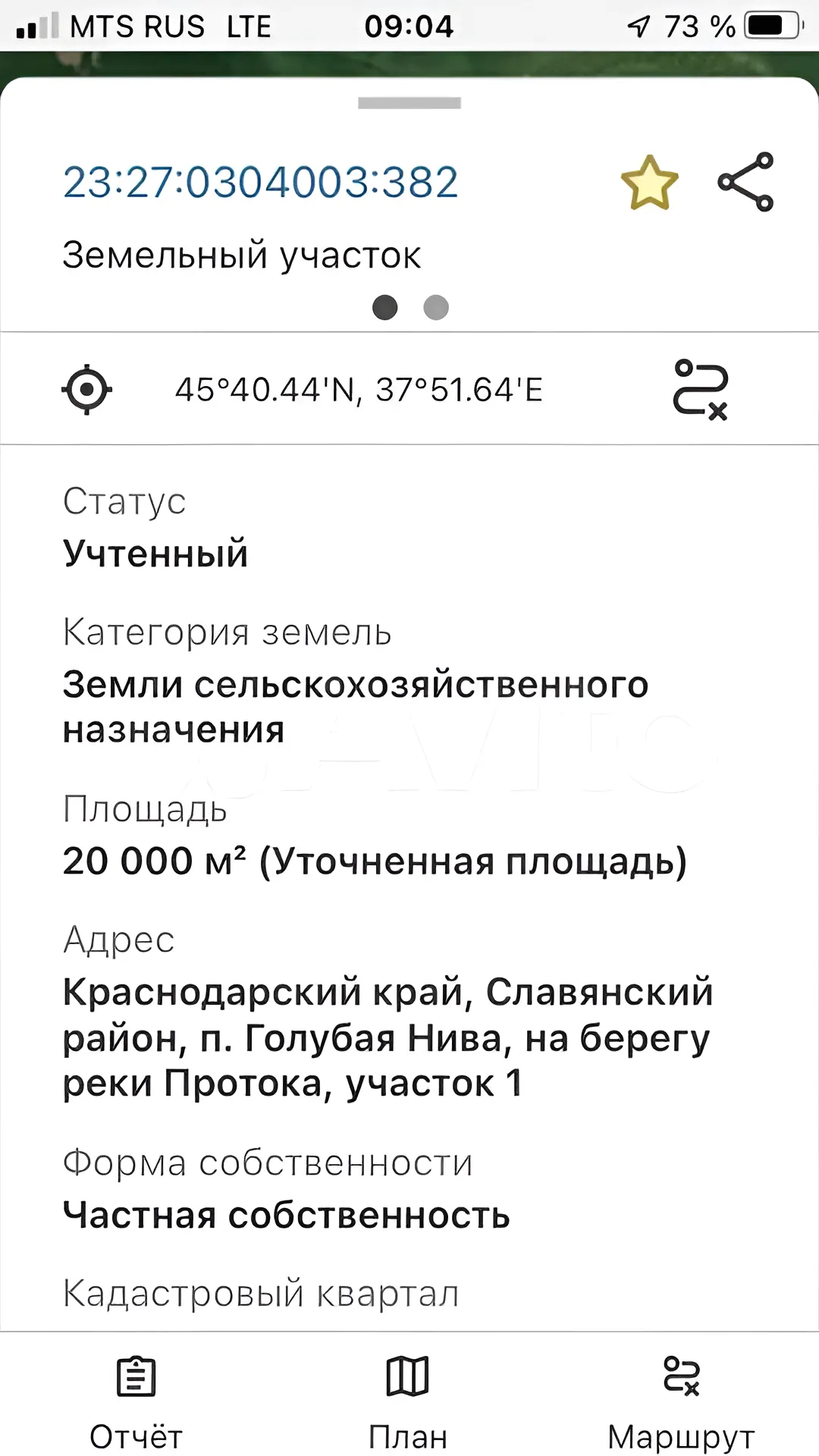This screenshot has height=1456, width=819.
Task: Switch to the План tab
Action: [x=408, y=1402]
